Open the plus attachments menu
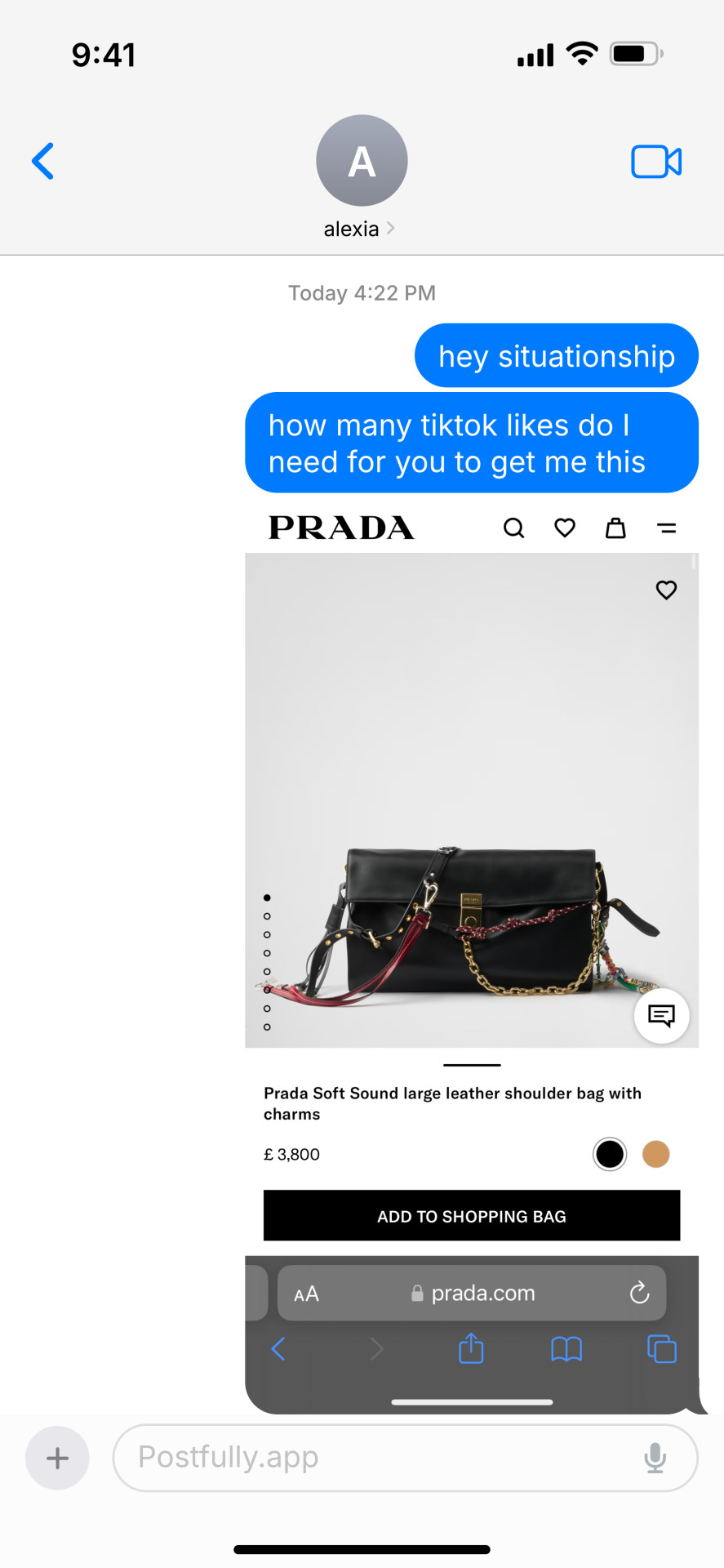Screen dimensions: 724x1568 click(57, 1458)
